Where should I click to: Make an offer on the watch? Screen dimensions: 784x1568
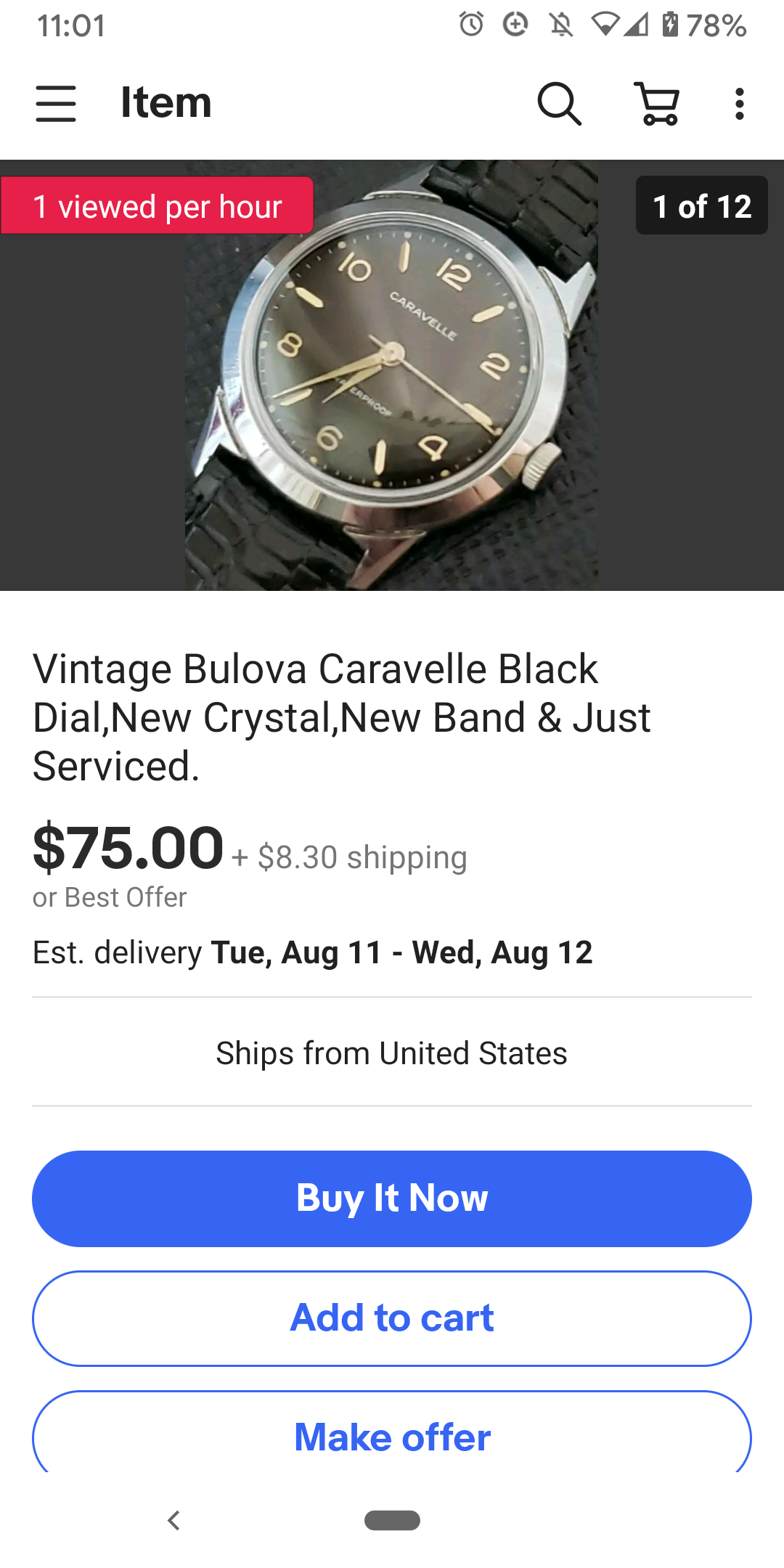pyautogui.click(x=392, y=1437)
